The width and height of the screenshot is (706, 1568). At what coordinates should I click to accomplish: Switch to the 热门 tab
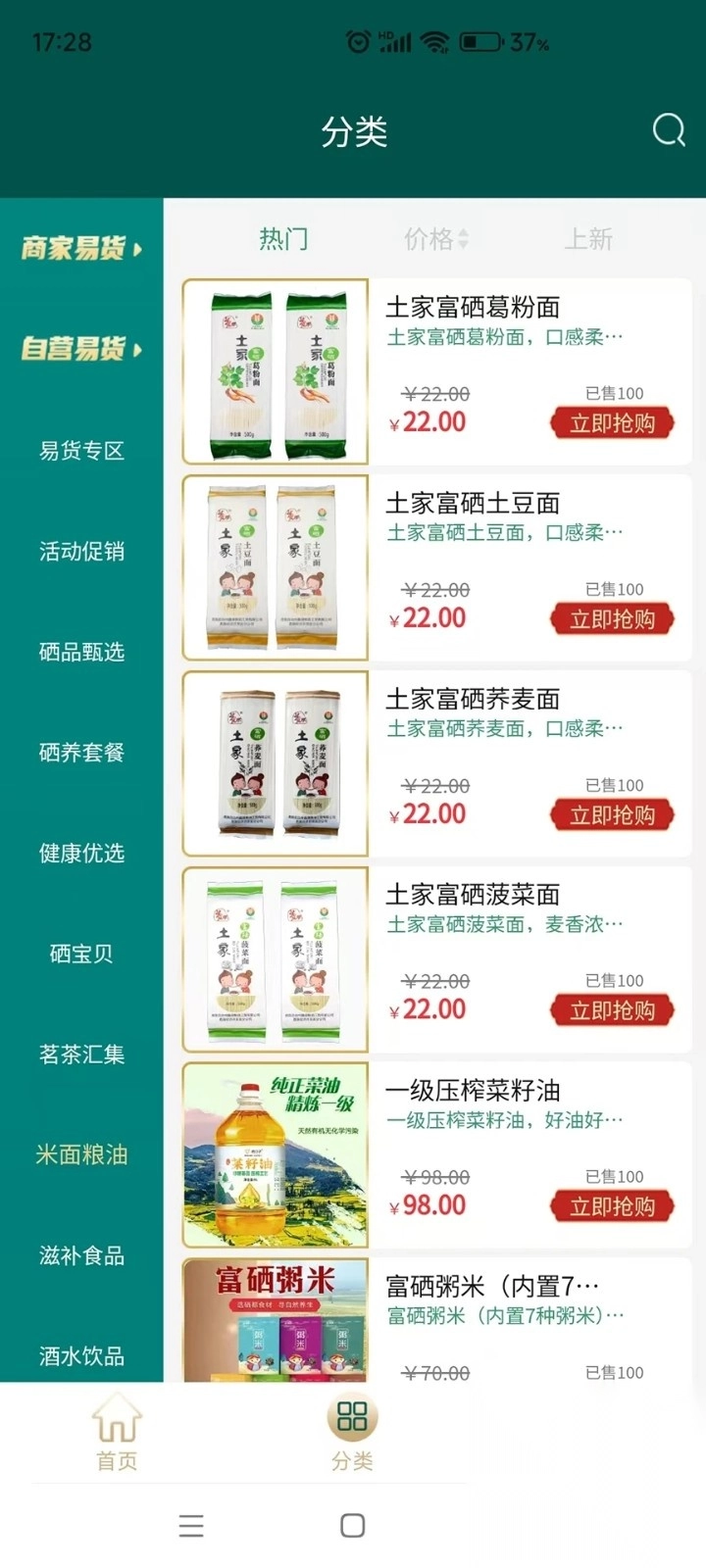[281, 236]
